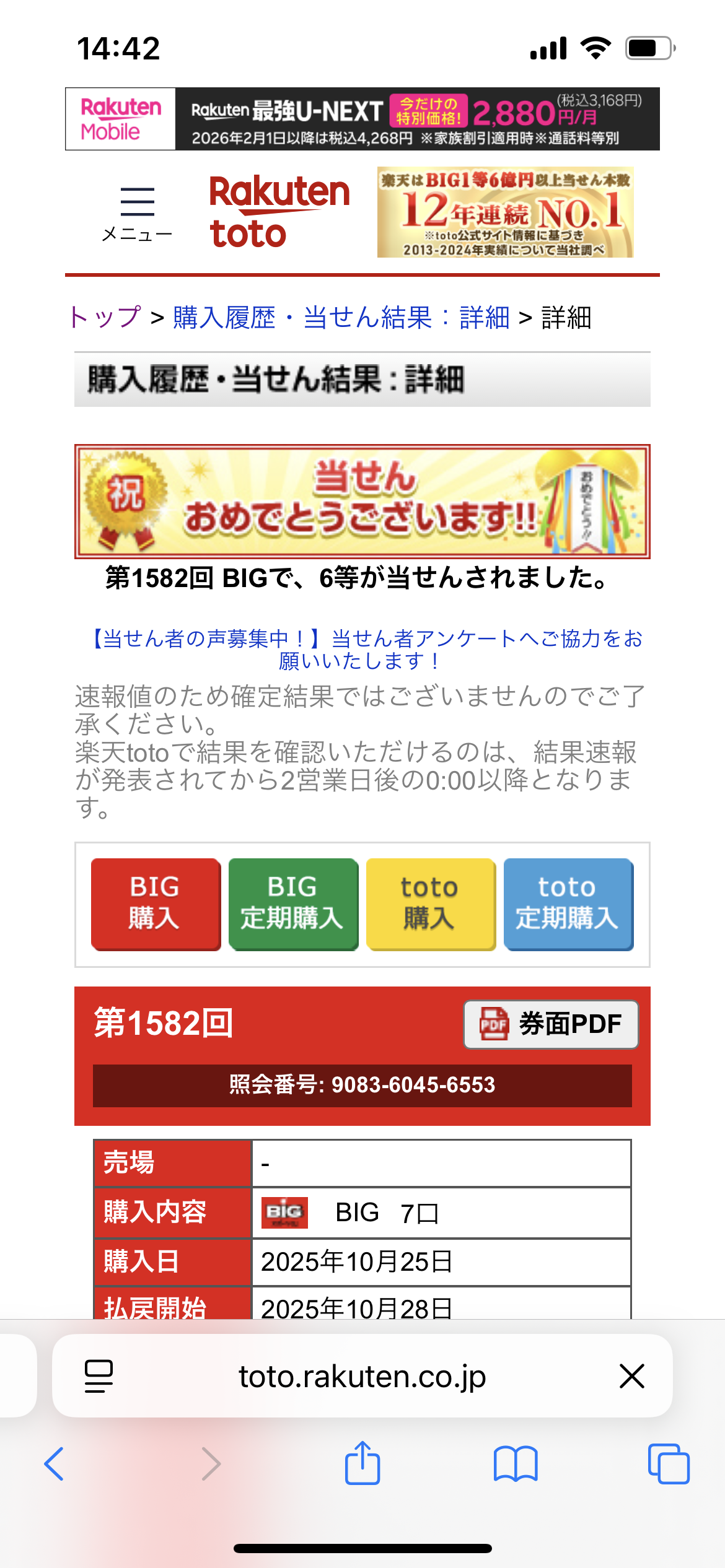725x1568 pixels.
Task: Open the Safari page menu icon
Action: tap(99, 1376)
